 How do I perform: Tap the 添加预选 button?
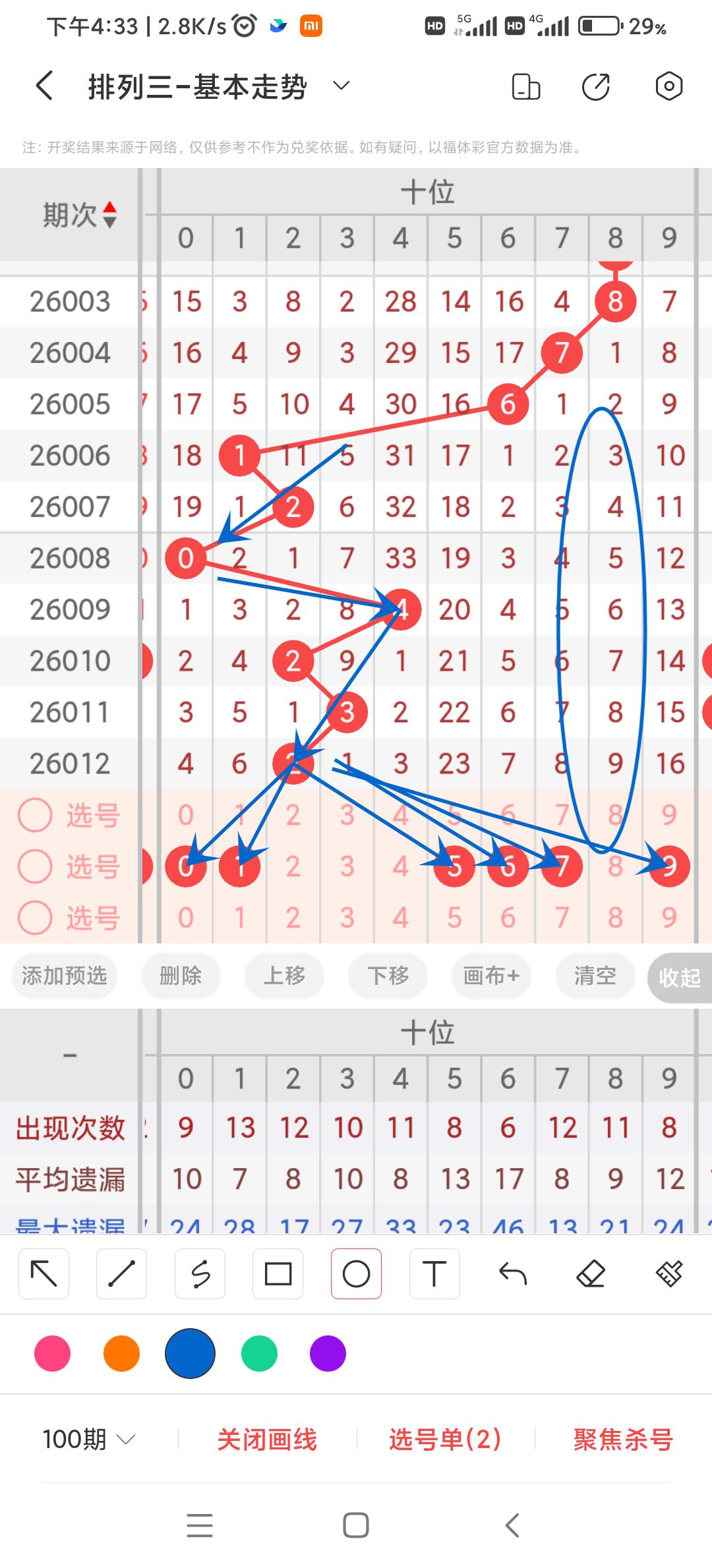[x=64, y=976]
